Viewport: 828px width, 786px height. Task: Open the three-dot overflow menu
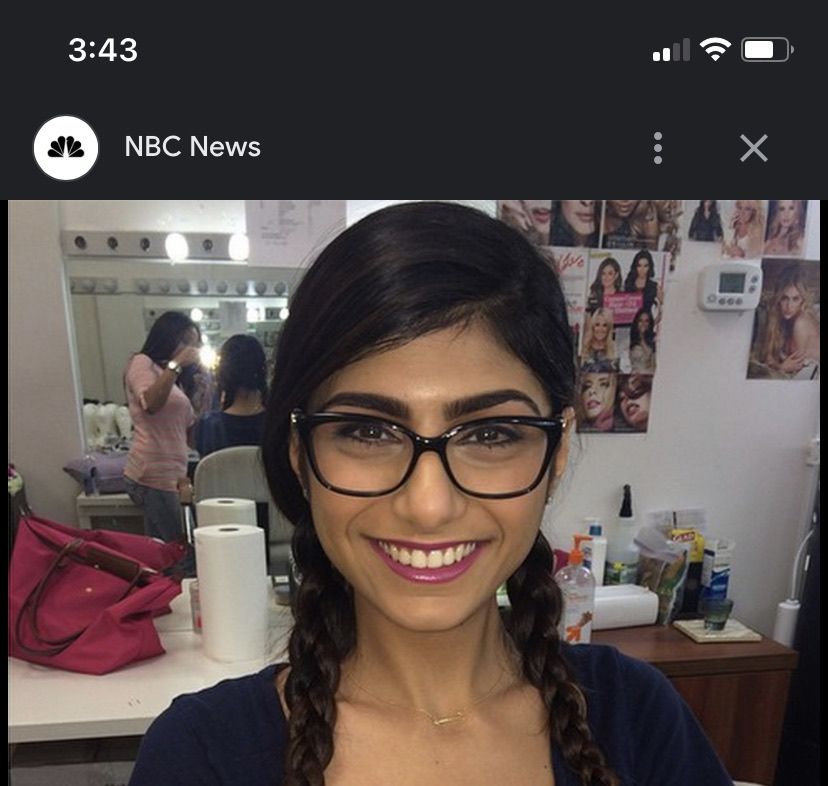tap(657, 148)
